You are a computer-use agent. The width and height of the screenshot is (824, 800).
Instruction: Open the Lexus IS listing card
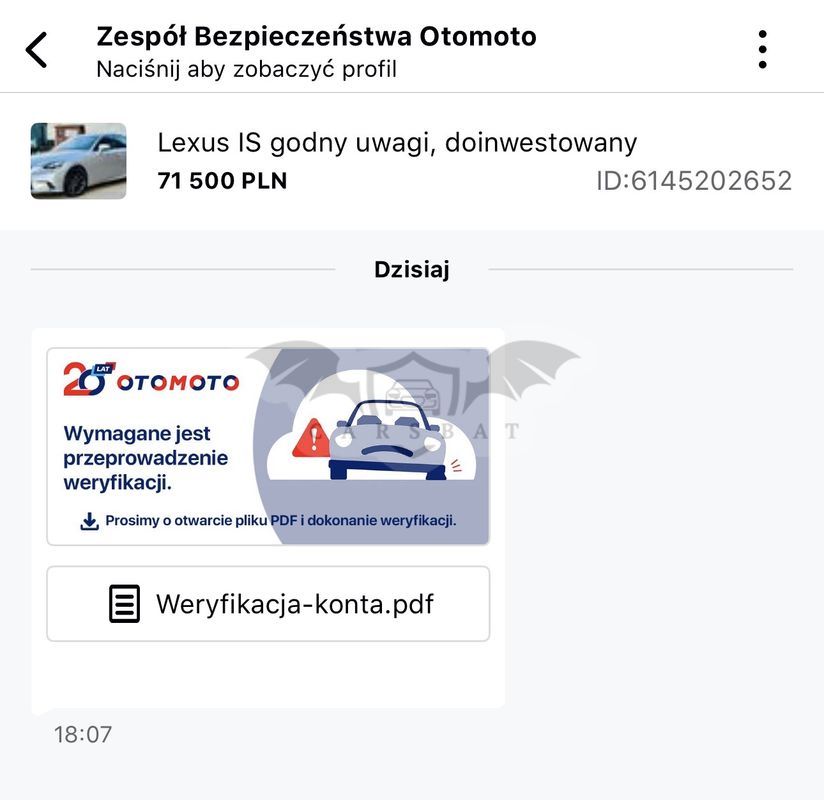pos(412,161)
